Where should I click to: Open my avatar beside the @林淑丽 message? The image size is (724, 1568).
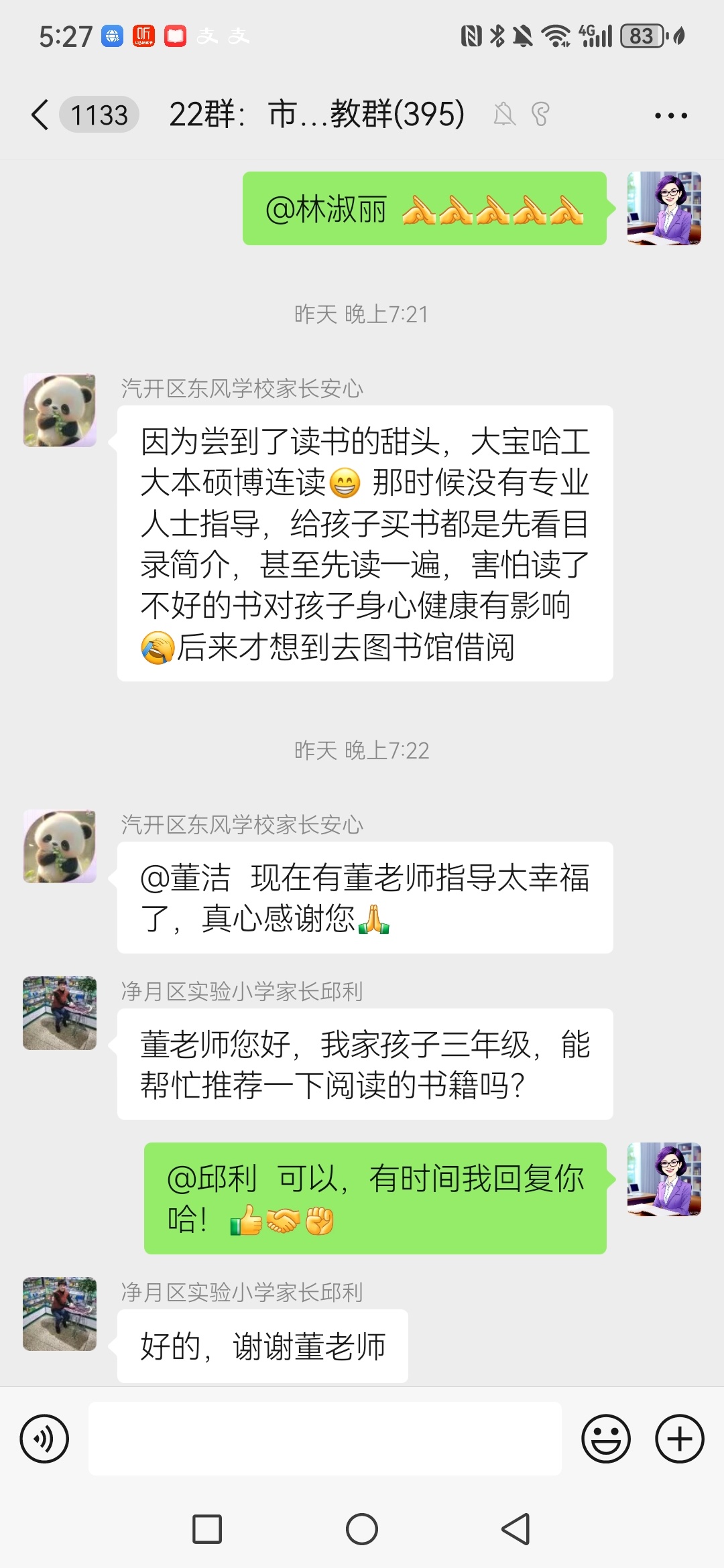[664, 208]
